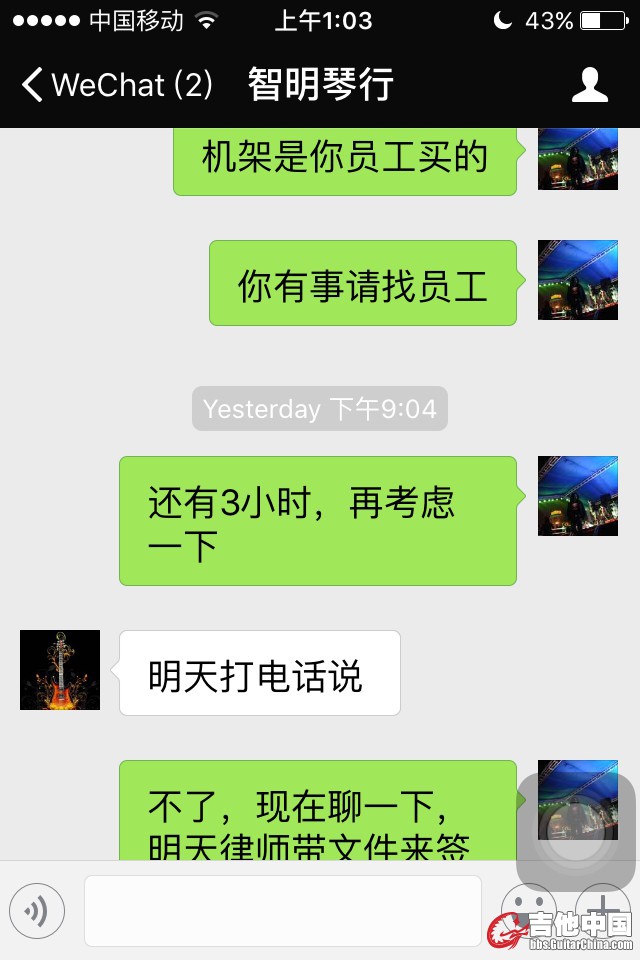Open chat info via the profile icon
The image size is (640, 960).
point(590,85)
